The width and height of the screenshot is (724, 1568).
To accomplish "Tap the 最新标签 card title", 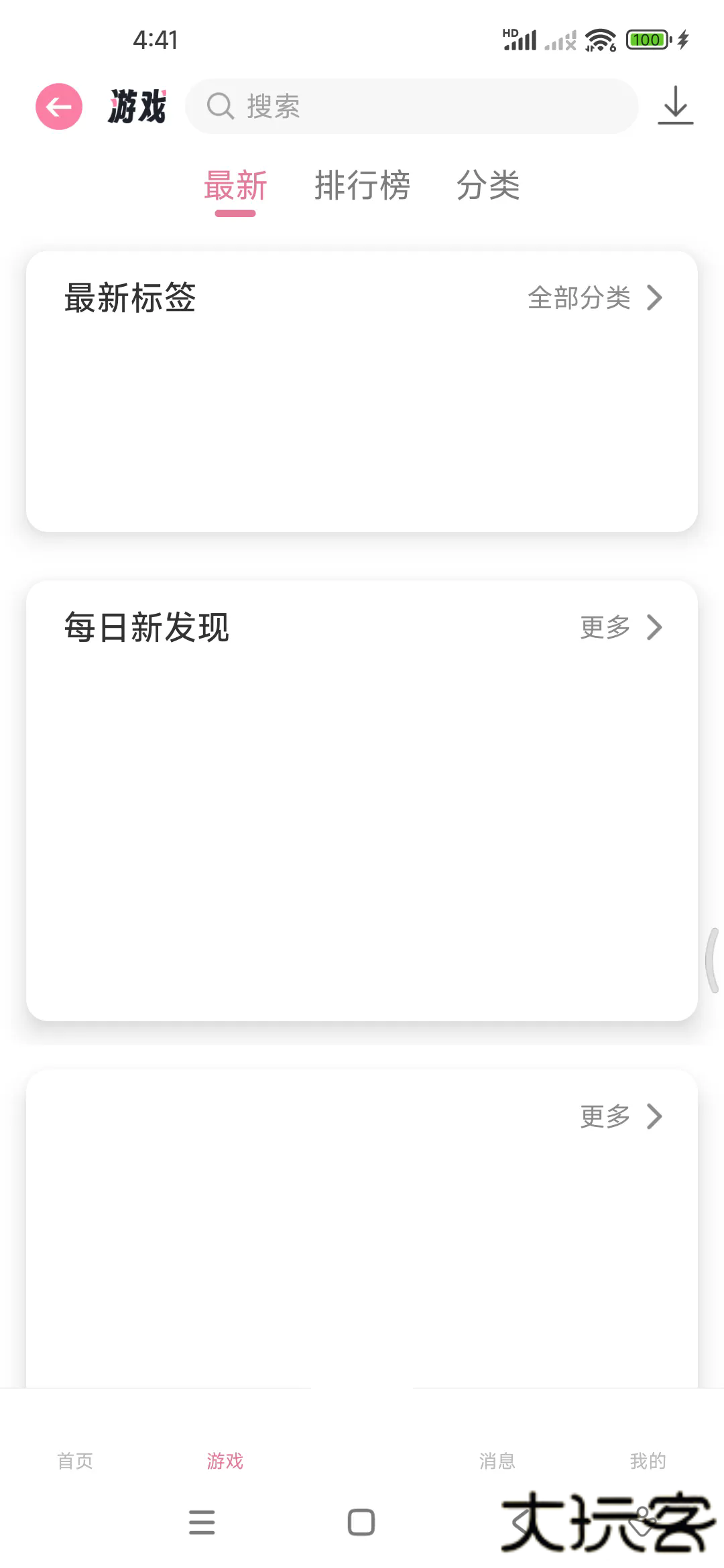I will 130,299.
